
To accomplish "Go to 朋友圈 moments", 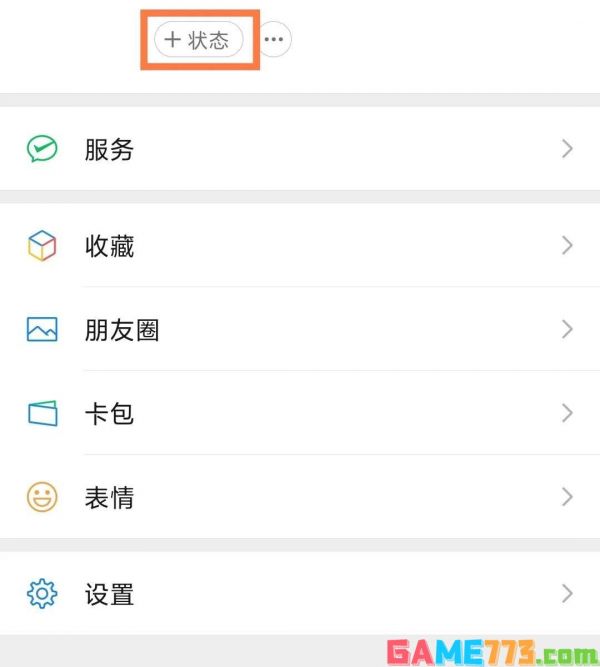I will 300,330.
